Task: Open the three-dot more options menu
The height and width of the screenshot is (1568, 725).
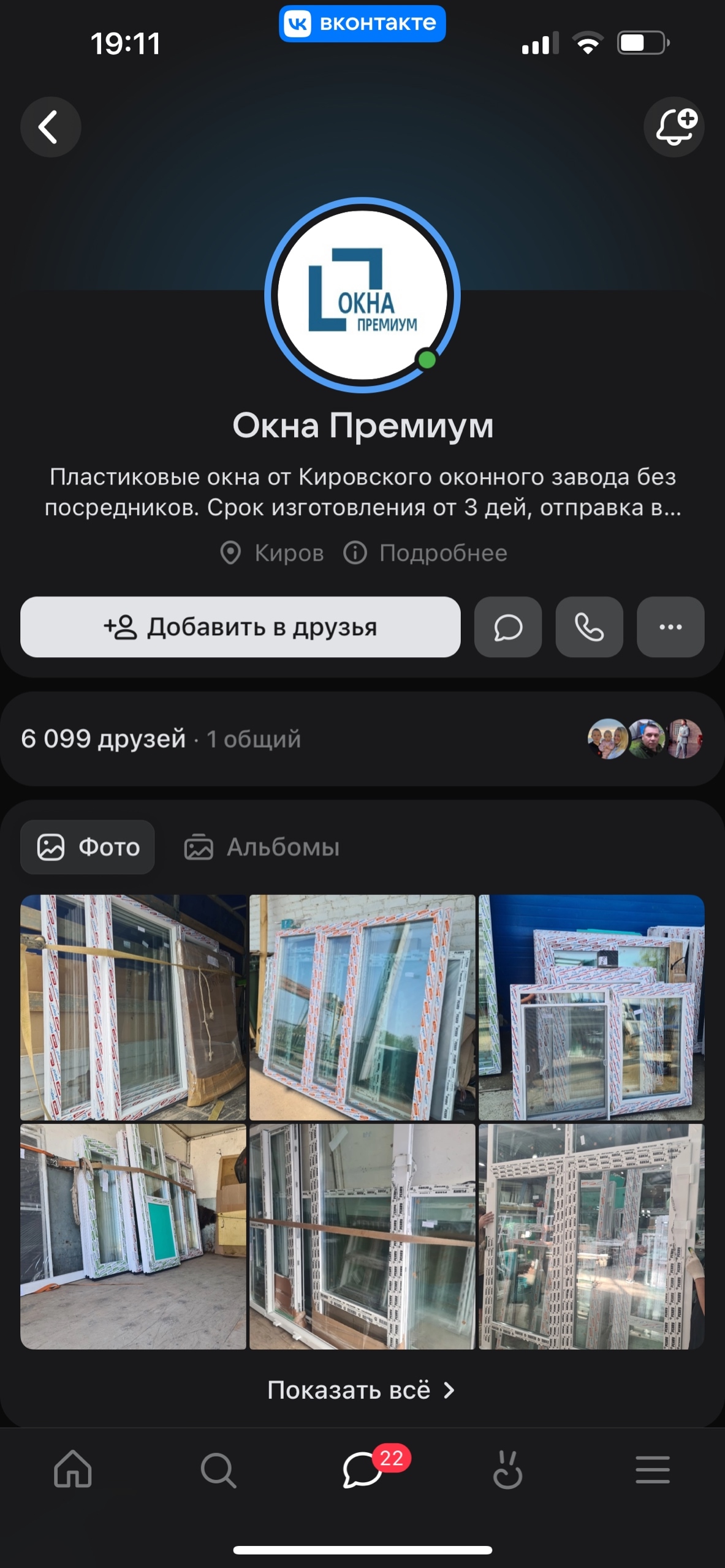Action: (670, 627)
